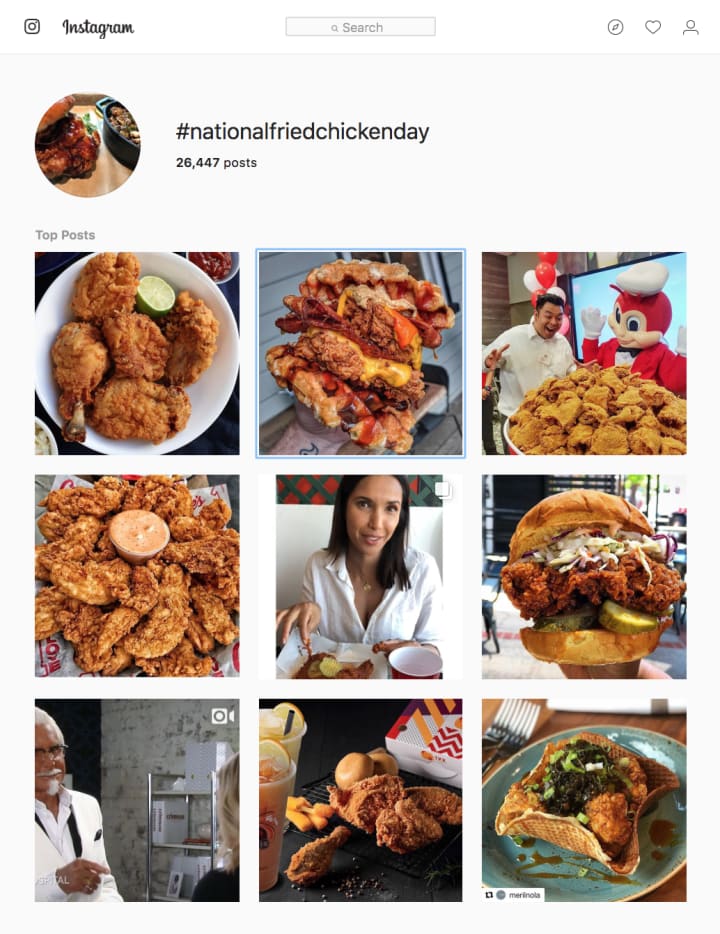Open the video post with man in white suit
720x934 pixels.
(137, 800)
